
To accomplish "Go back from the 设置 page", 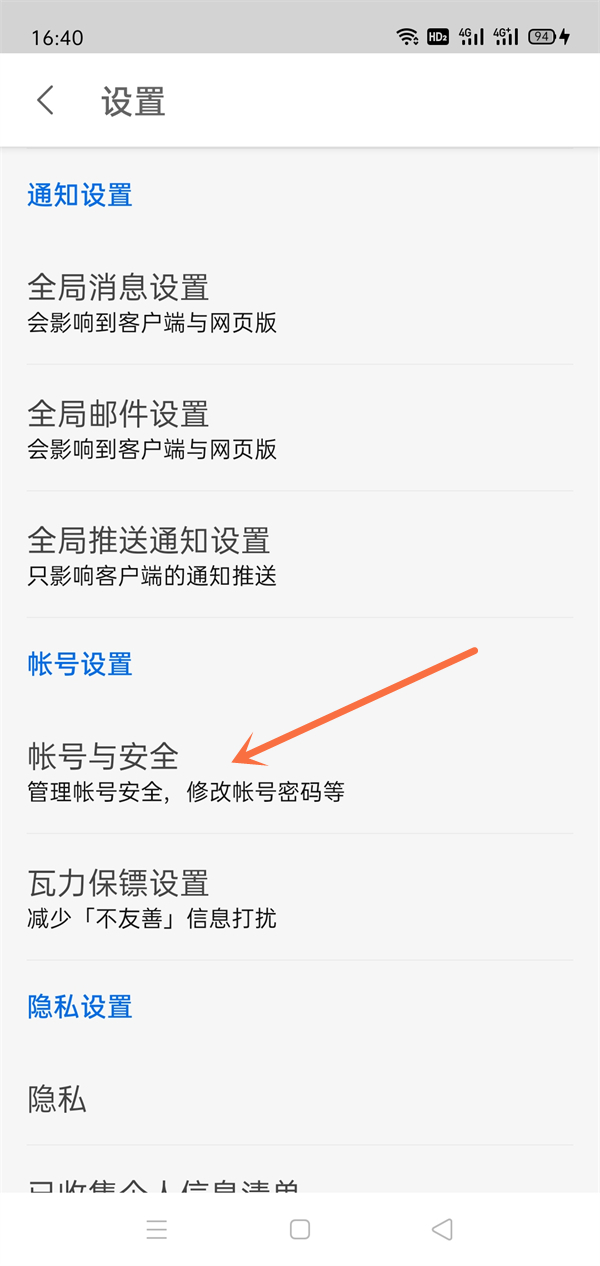I will click(45, 101).
